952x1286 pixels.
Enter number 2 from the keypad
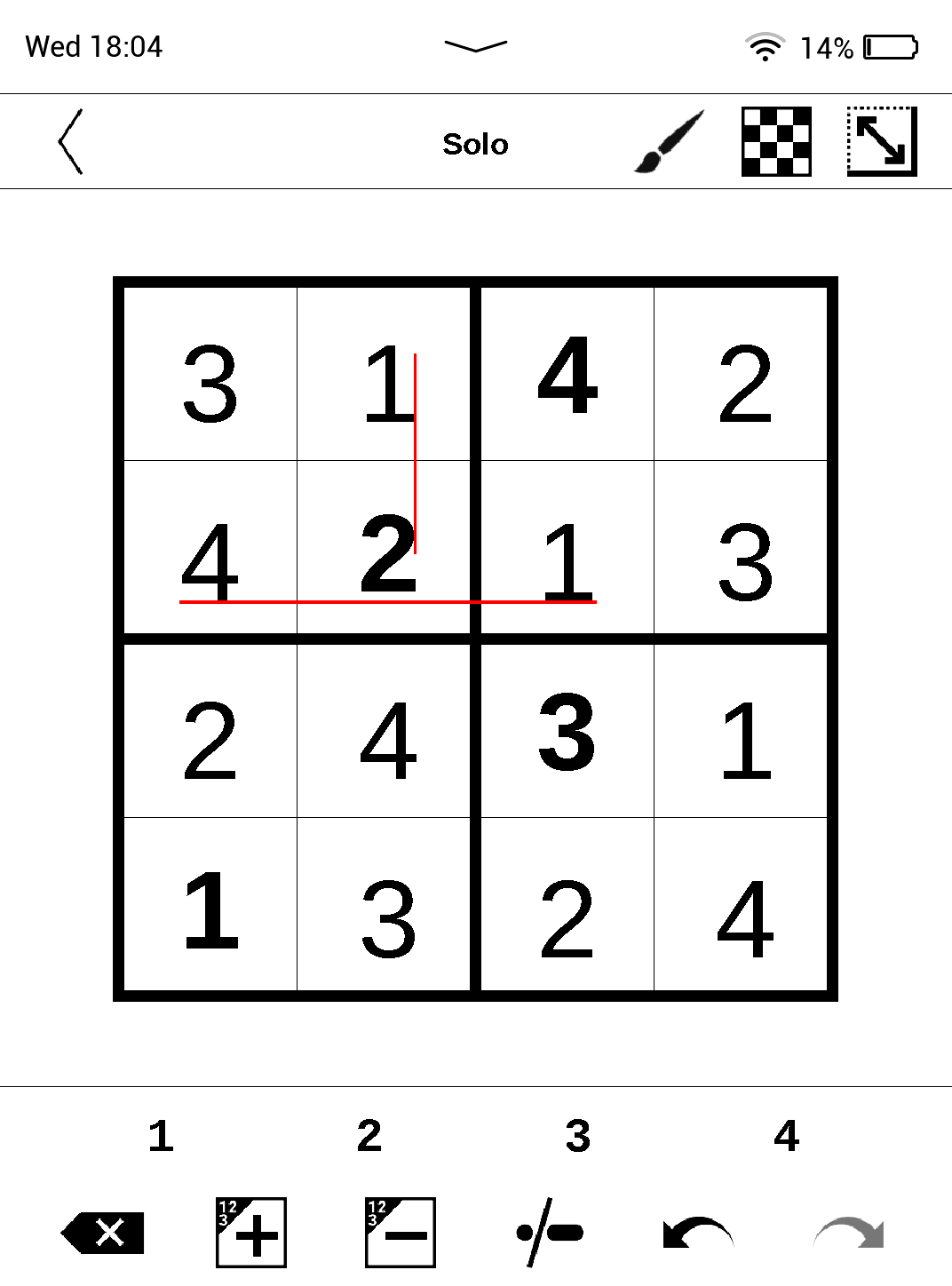point(369,1136)
